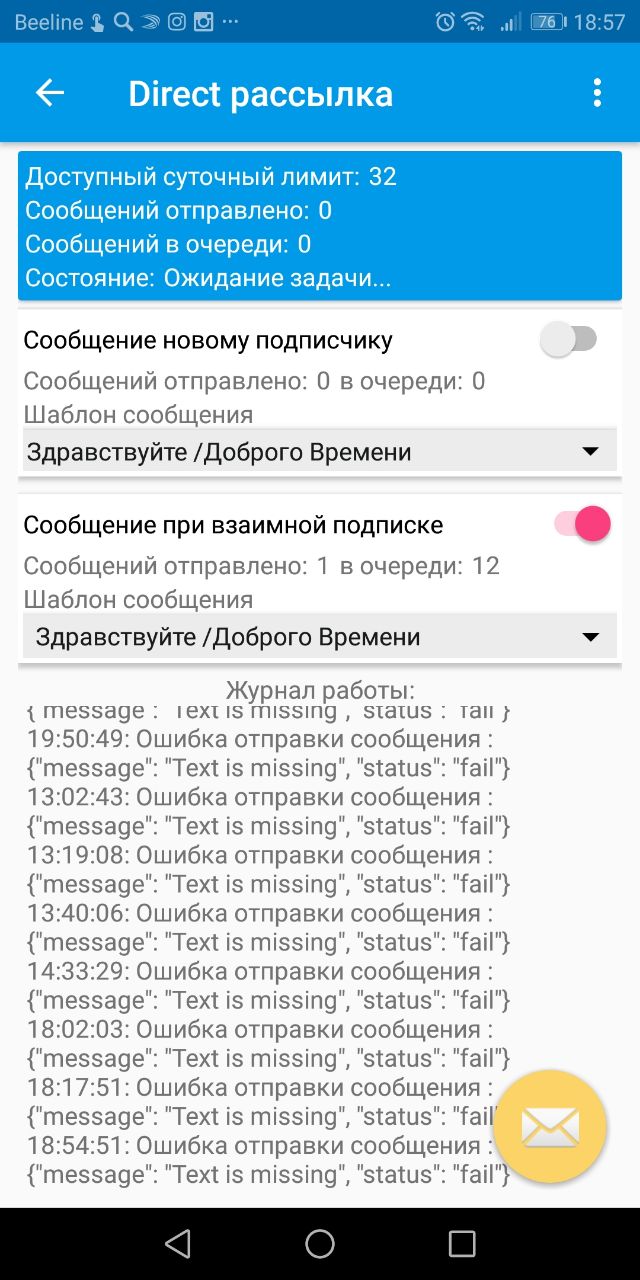Go back using the arrow in the app bar

pos(50,93)
